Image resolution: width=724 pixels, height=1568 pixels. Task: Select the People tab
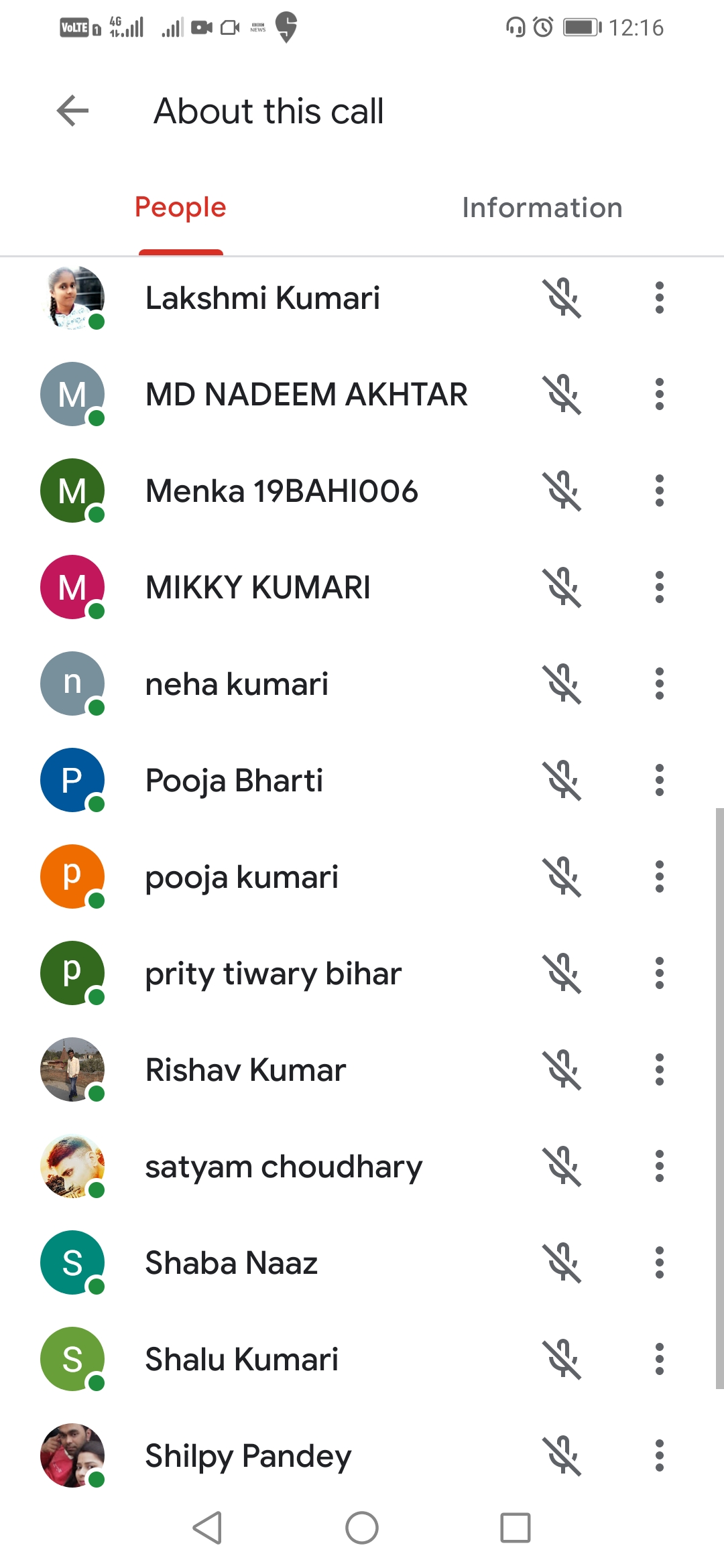[180, 208]
